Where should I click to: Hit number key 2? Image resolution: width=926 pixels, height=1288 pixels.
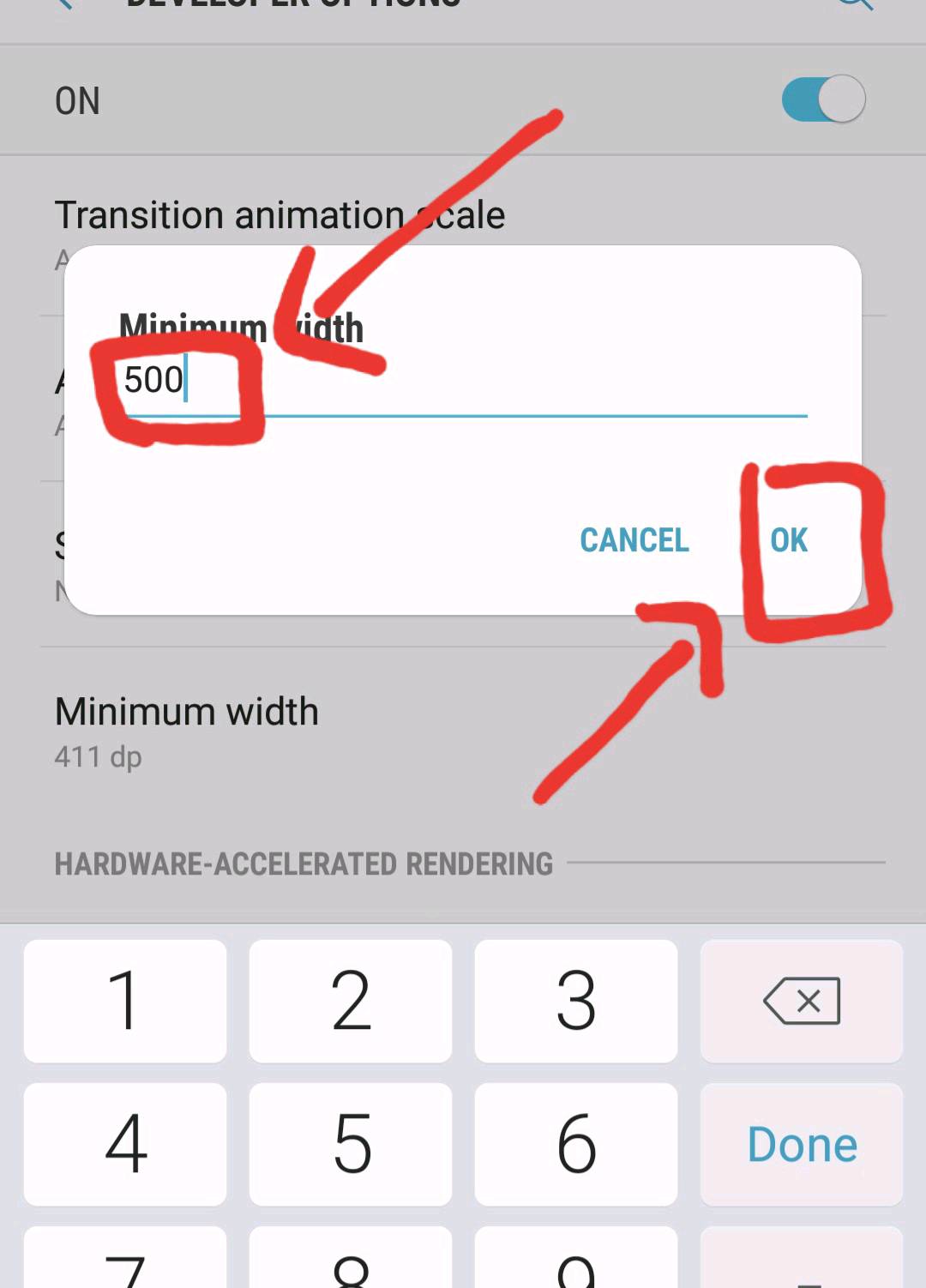coord(351,1001)
